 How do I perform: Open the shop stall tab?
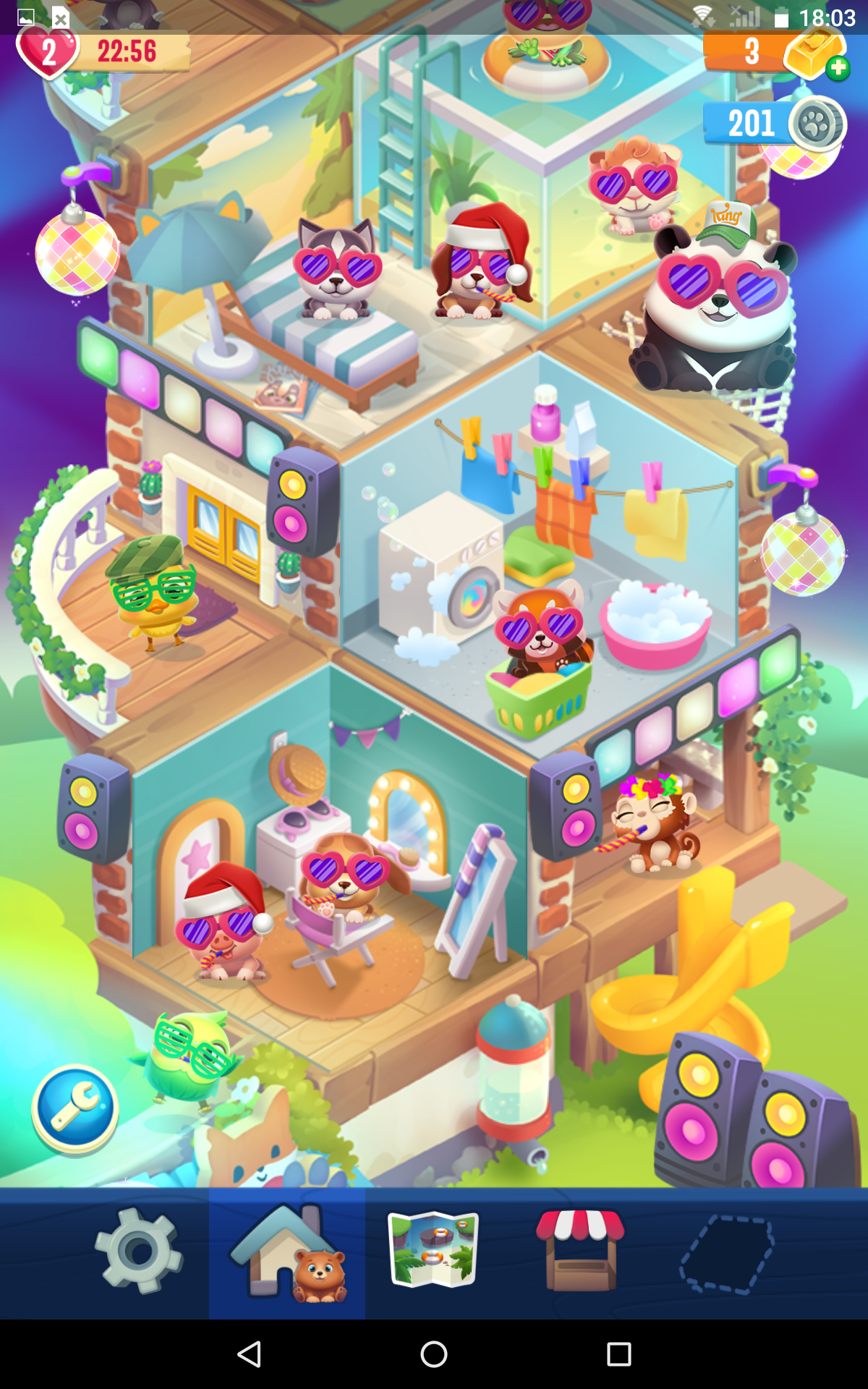(x=580, y=1251)
